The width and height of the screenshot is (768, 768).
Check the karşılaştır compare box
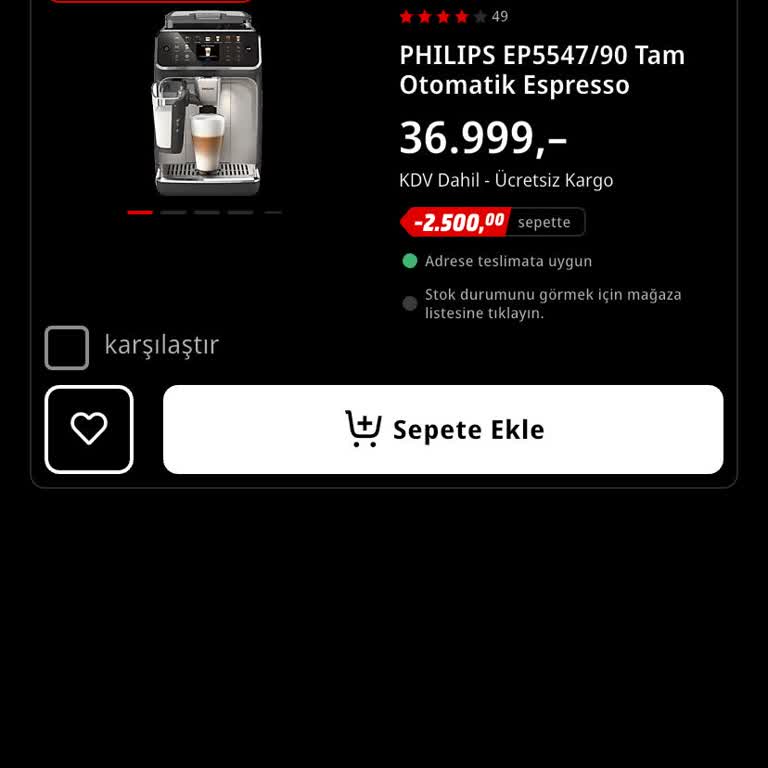[67, 347]
